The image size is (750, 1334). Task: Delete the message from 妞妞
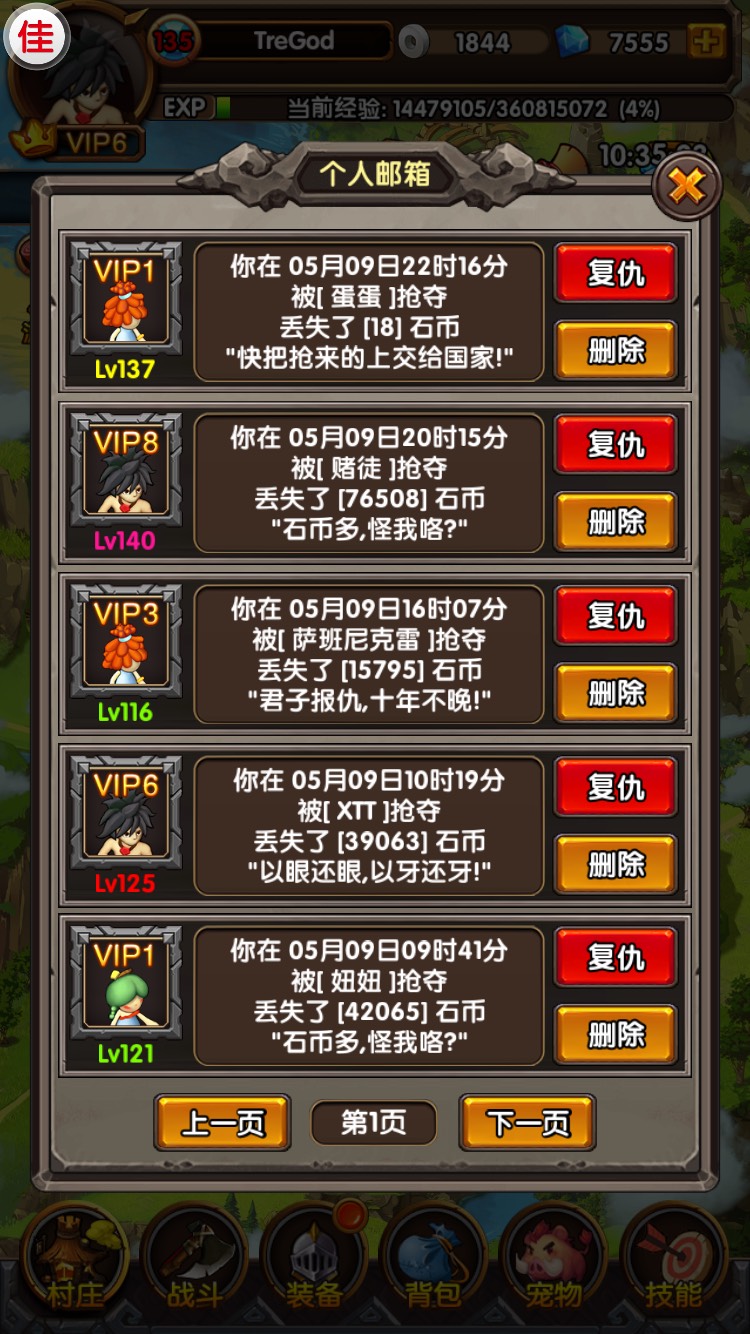(x=615, y=1034)
